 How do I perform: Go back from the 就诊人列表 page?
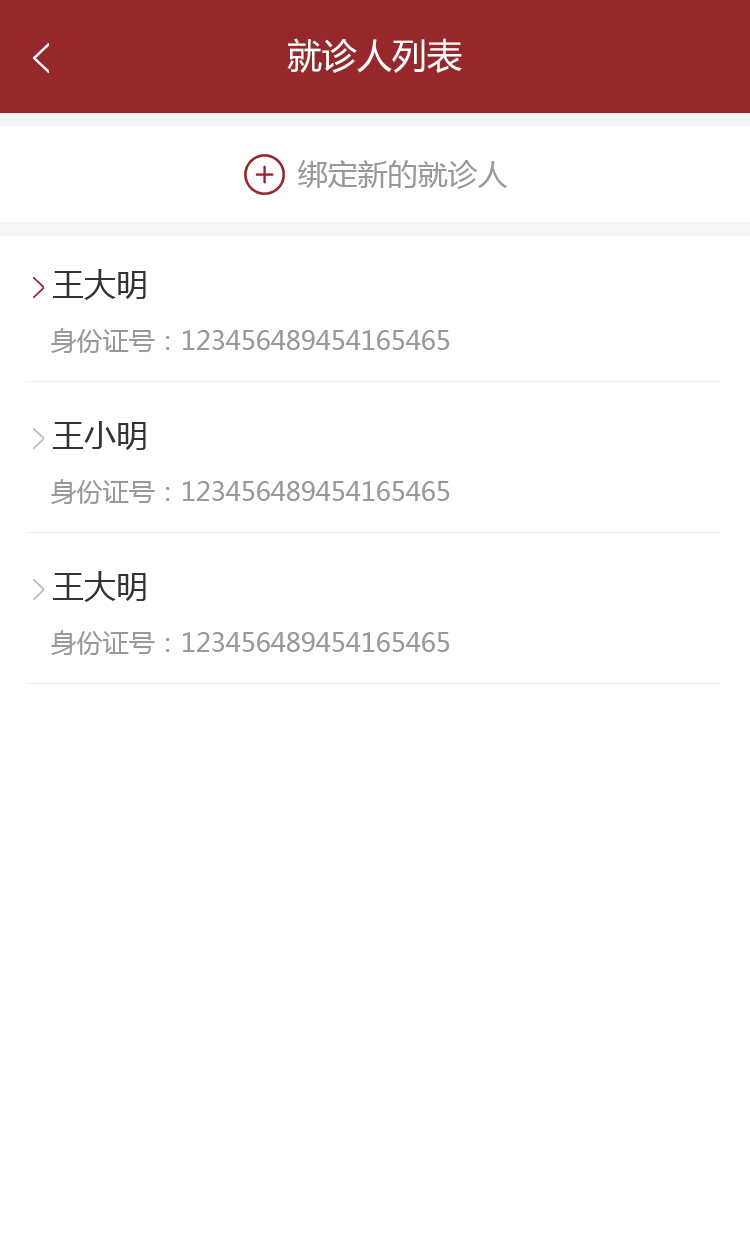click(41, 58)
